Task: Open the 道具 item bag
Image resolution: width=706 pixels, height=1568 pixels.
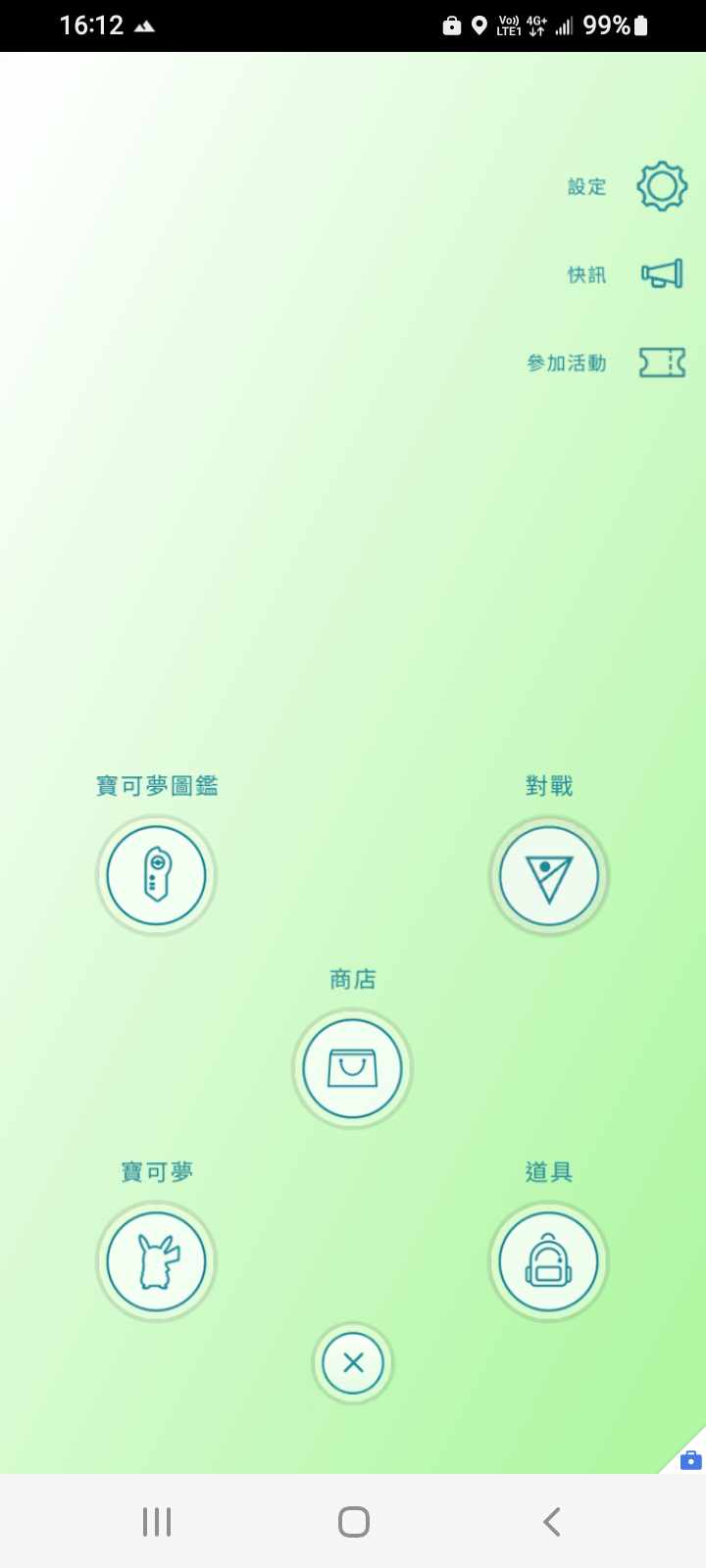Action: pyautogui.click(x=549, y=1261)
